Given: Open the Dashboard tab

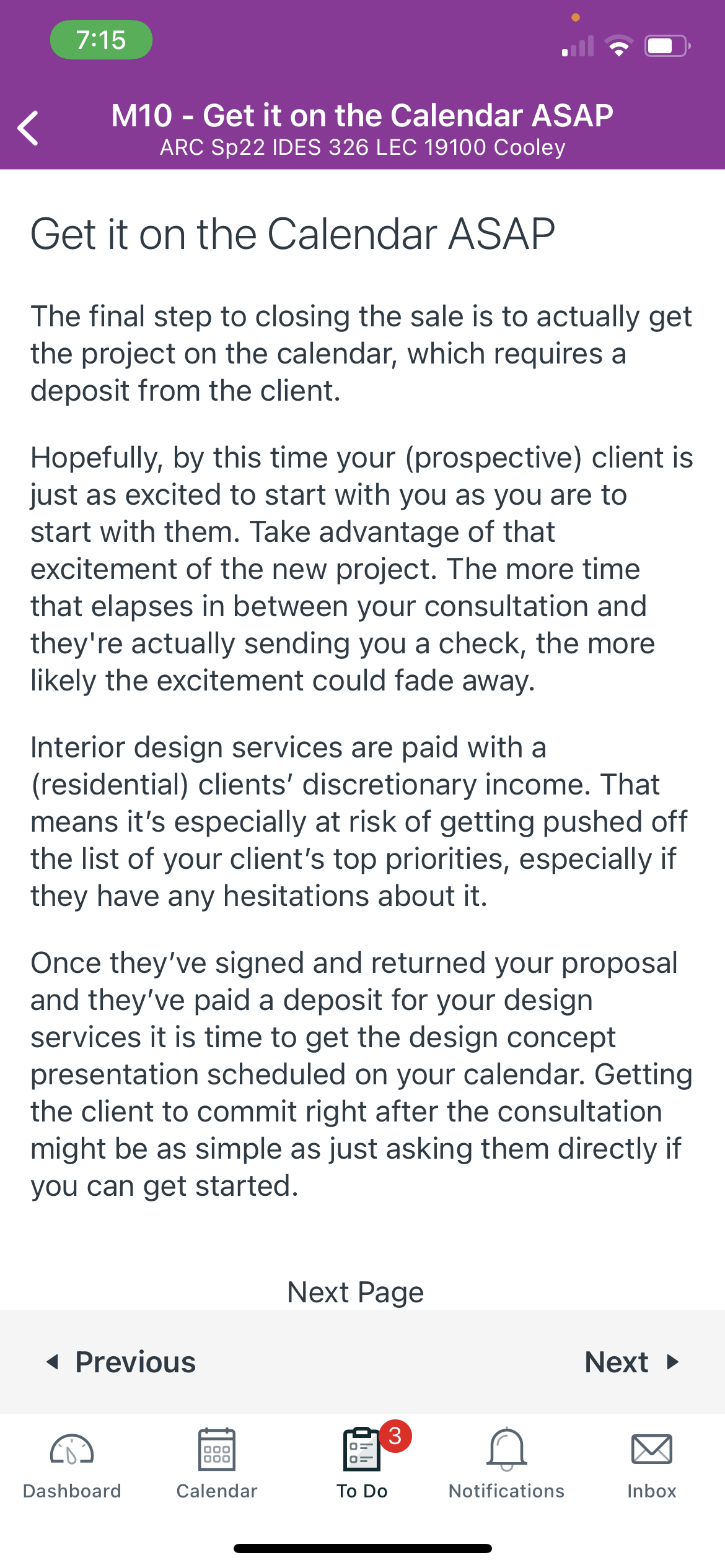Looking at the screenshot, I should (72, 1465).
